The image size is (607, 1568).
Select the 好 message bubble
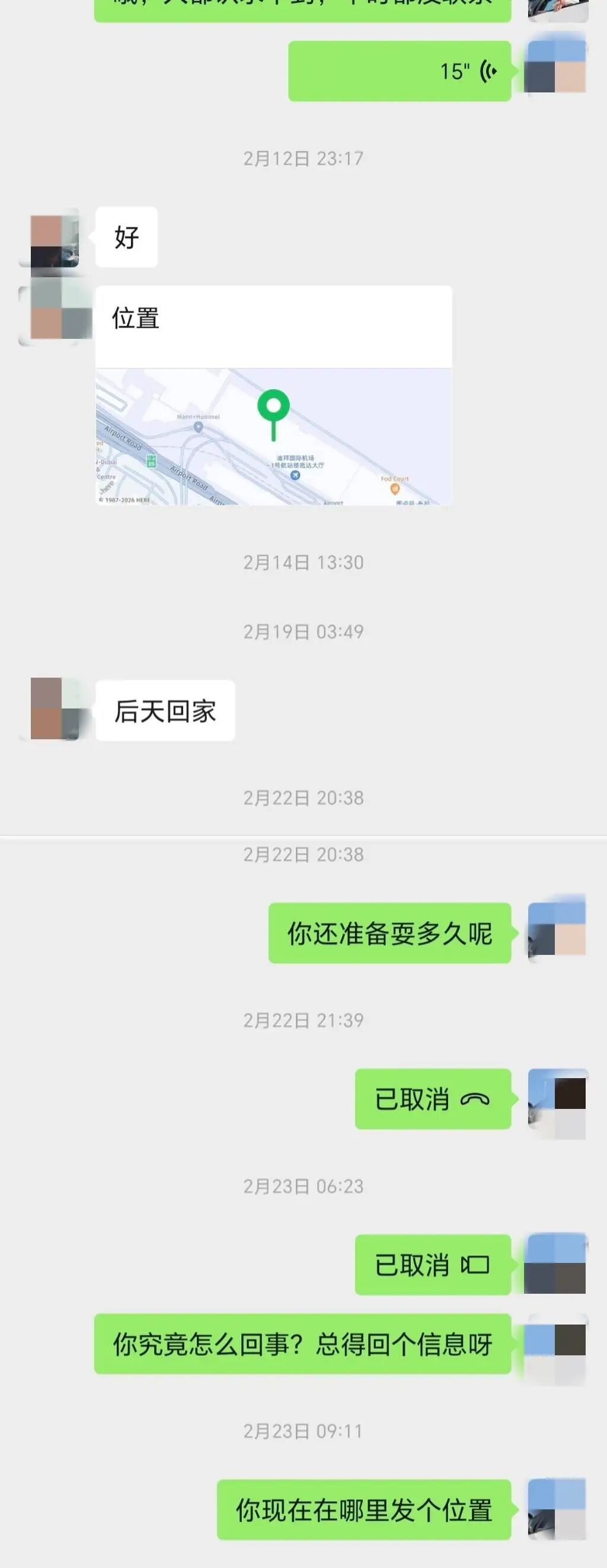click(x=126, y=236)
